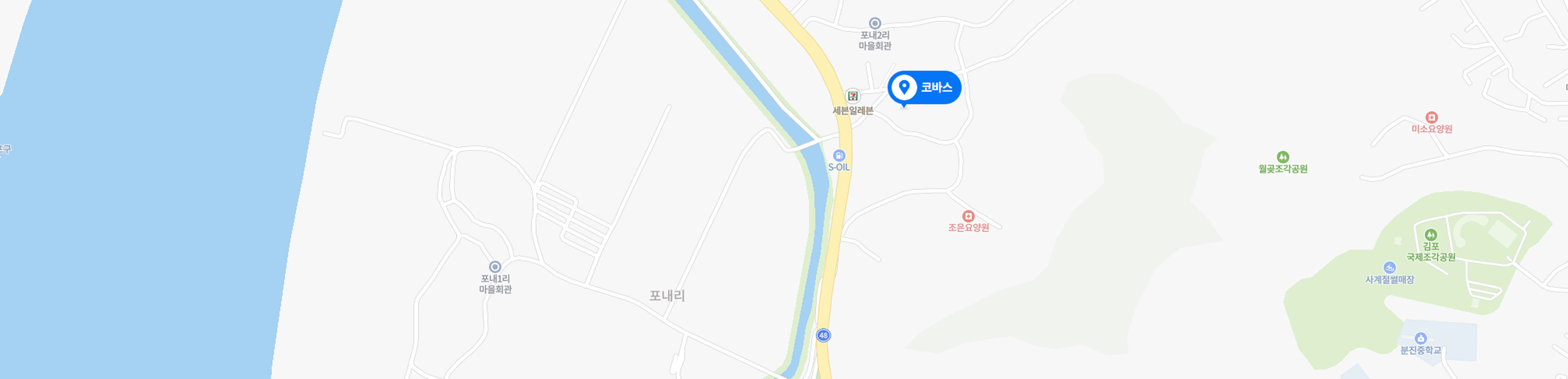
Task: Select the 분진중학교 school marker
Action: [x=1421, y=339]
